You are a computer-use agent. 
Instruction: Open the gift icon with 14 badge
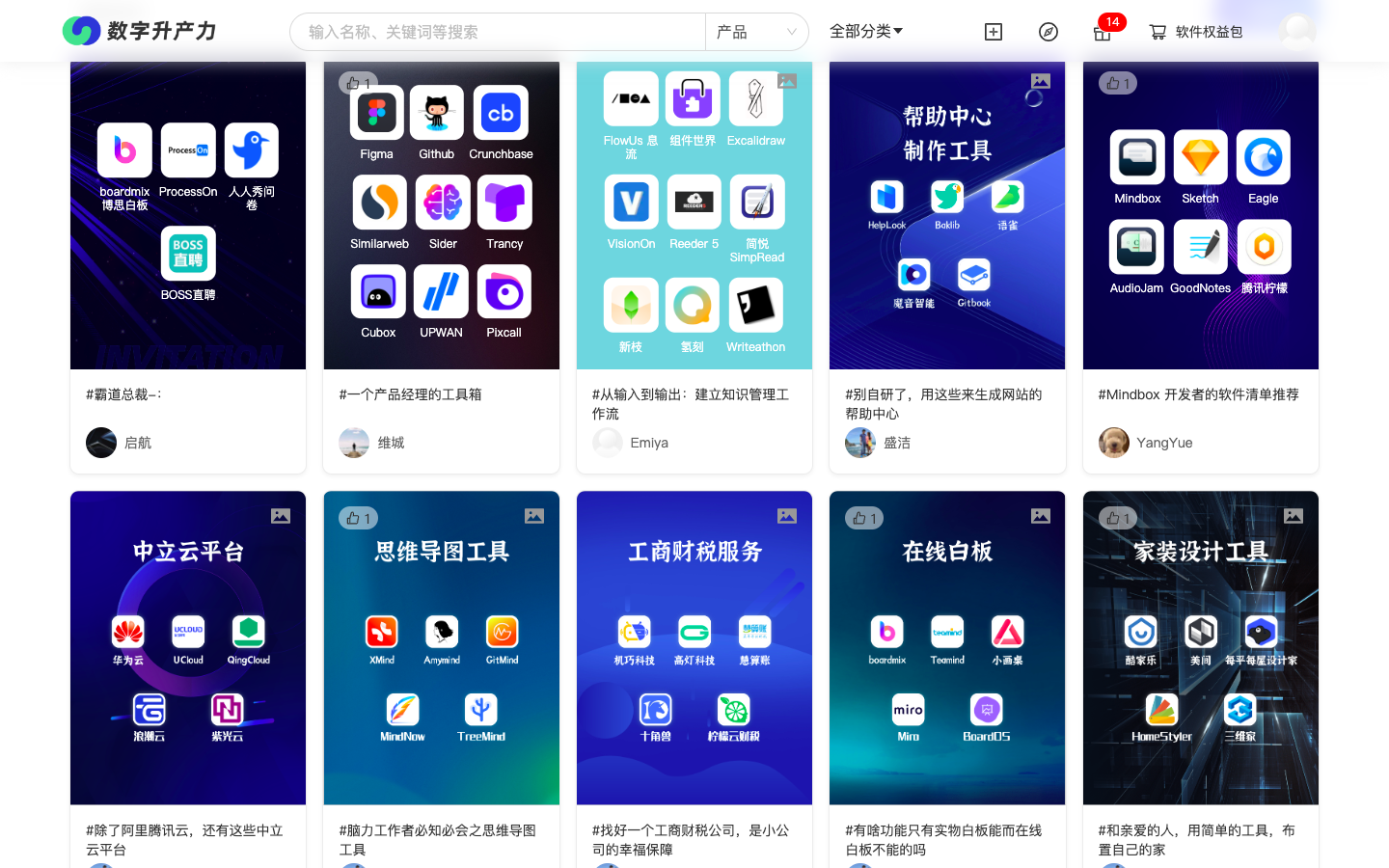point(1103,33)
